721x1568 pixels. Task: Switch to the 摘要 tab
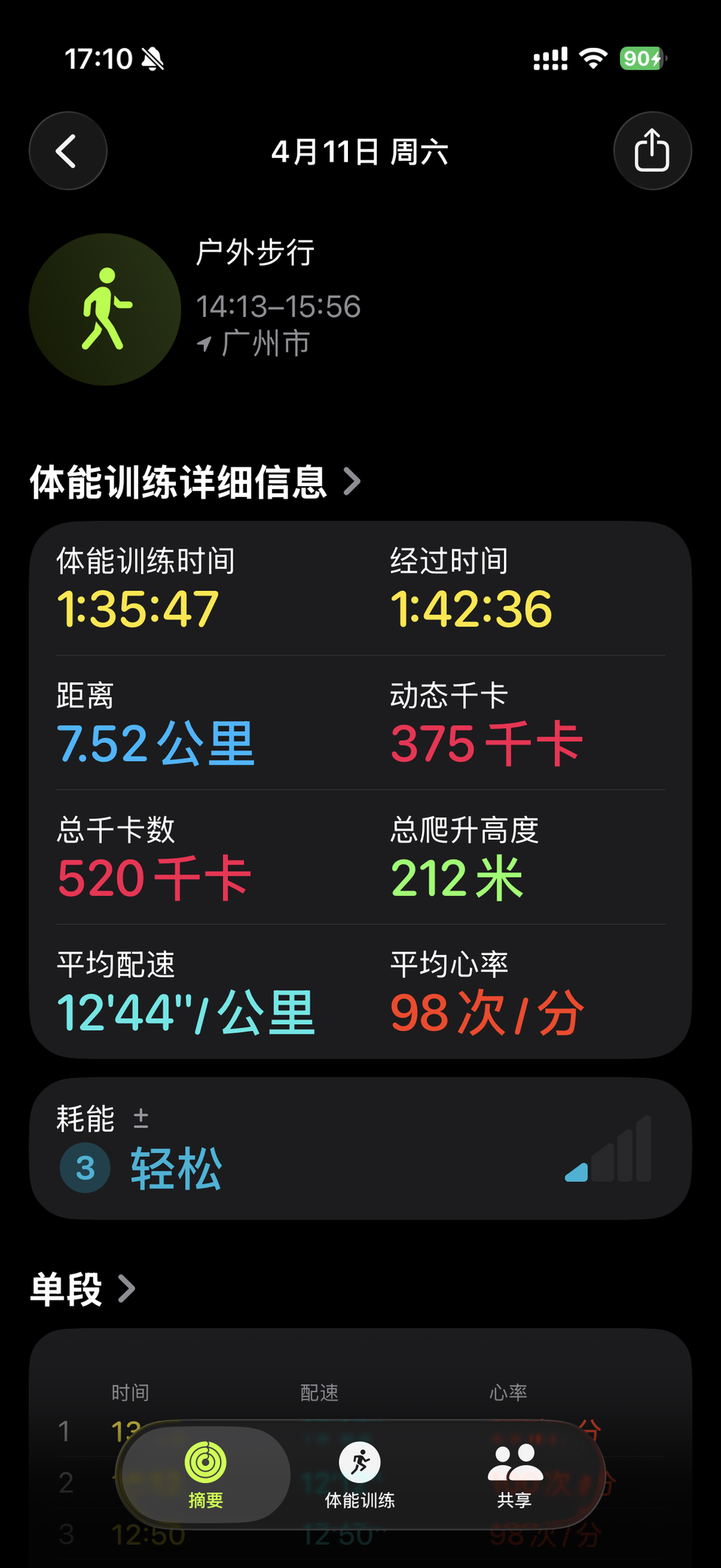coord(205,1474)
